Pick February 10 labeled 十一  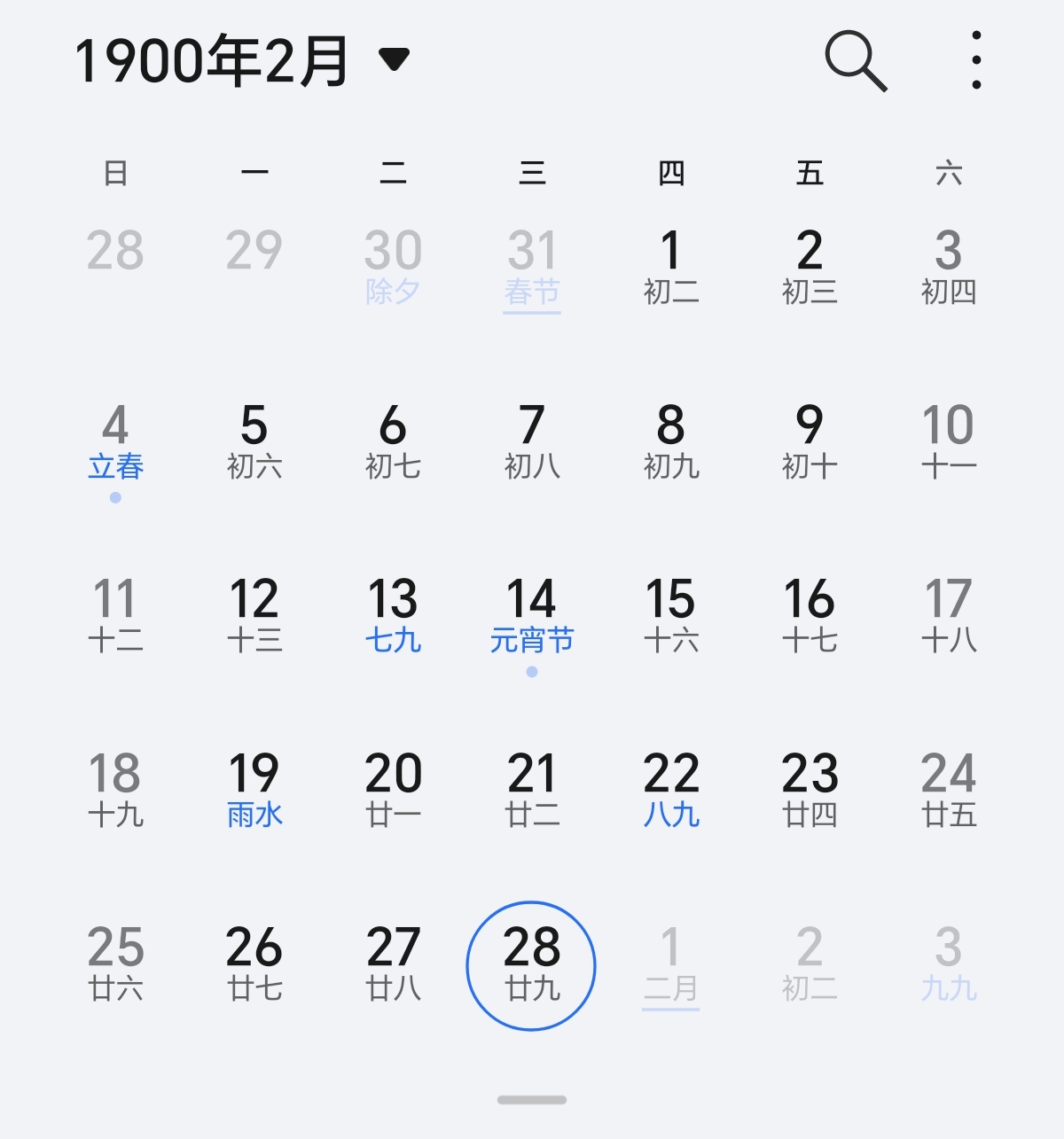[x=948, y=442]
